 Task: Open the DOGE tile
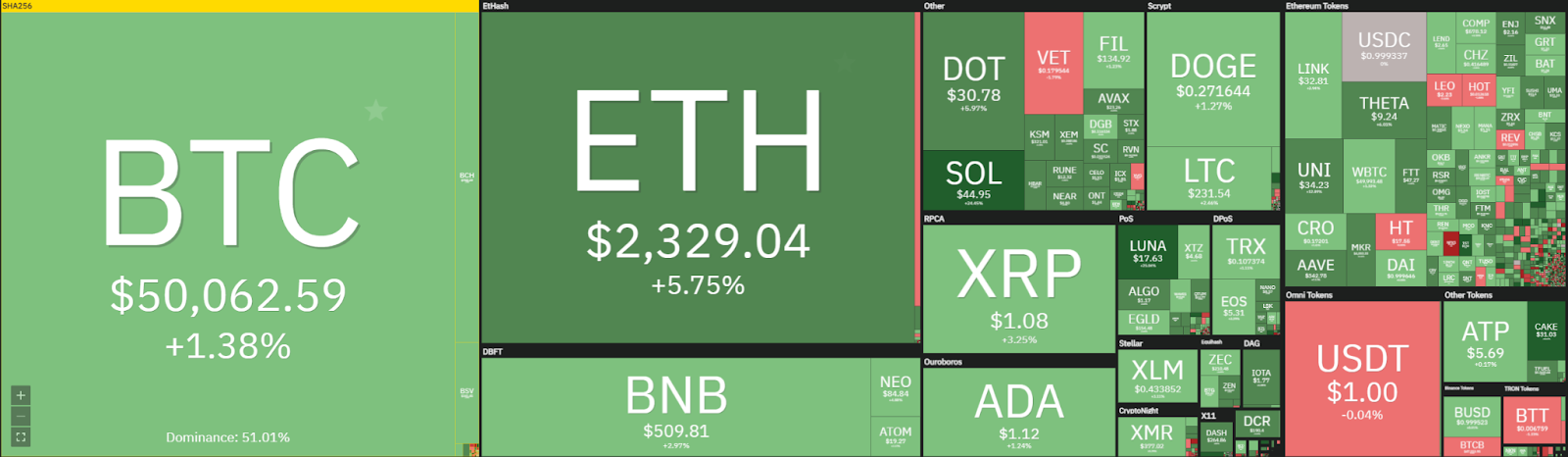1213,79
